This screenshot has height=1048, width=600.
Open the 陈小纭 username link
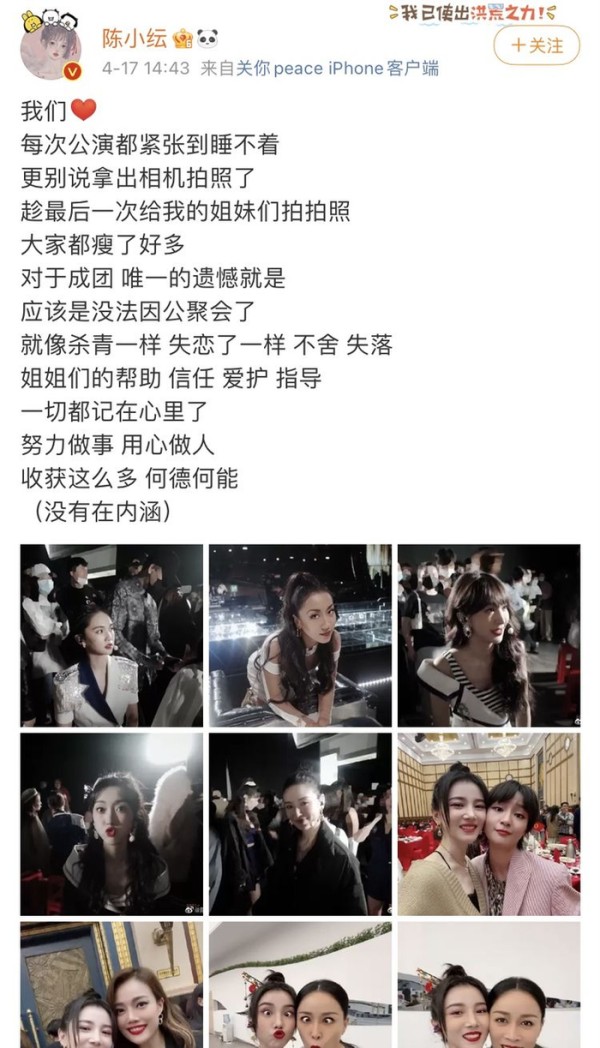tap(132, 38)
